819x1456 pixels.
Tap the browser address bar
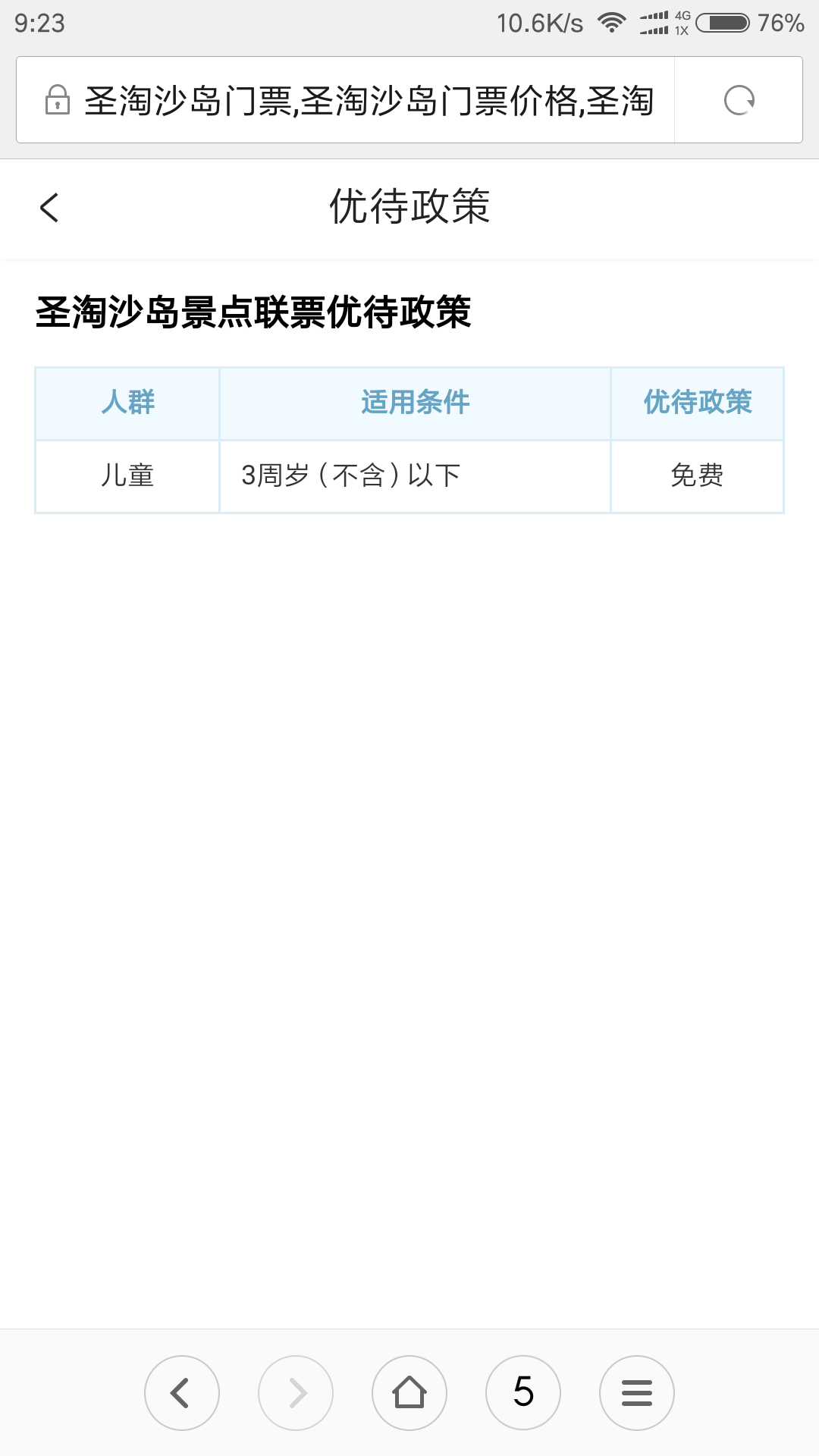pyautogui.click(x=345, y=100)
